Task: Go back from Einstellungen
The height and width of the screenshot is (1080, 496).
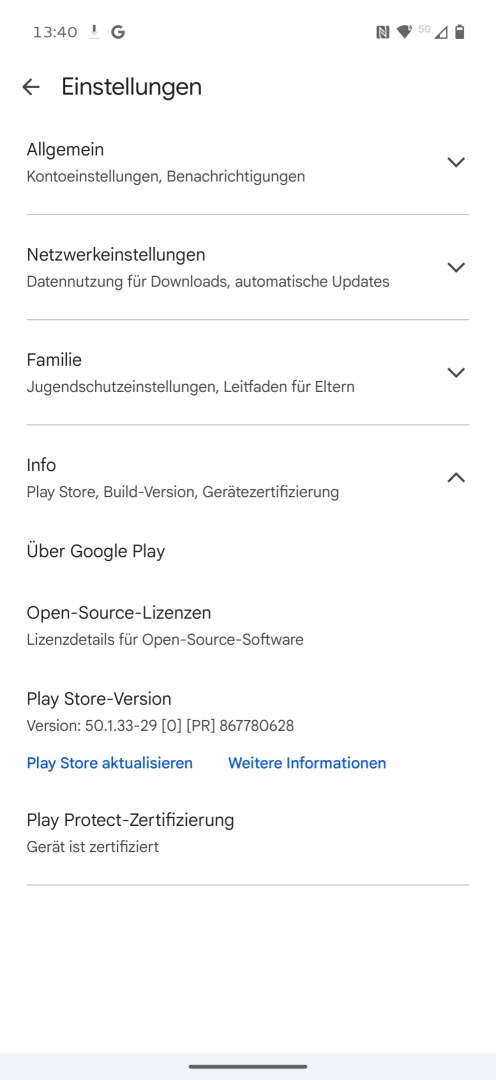Action: click(x=31, y=87)
